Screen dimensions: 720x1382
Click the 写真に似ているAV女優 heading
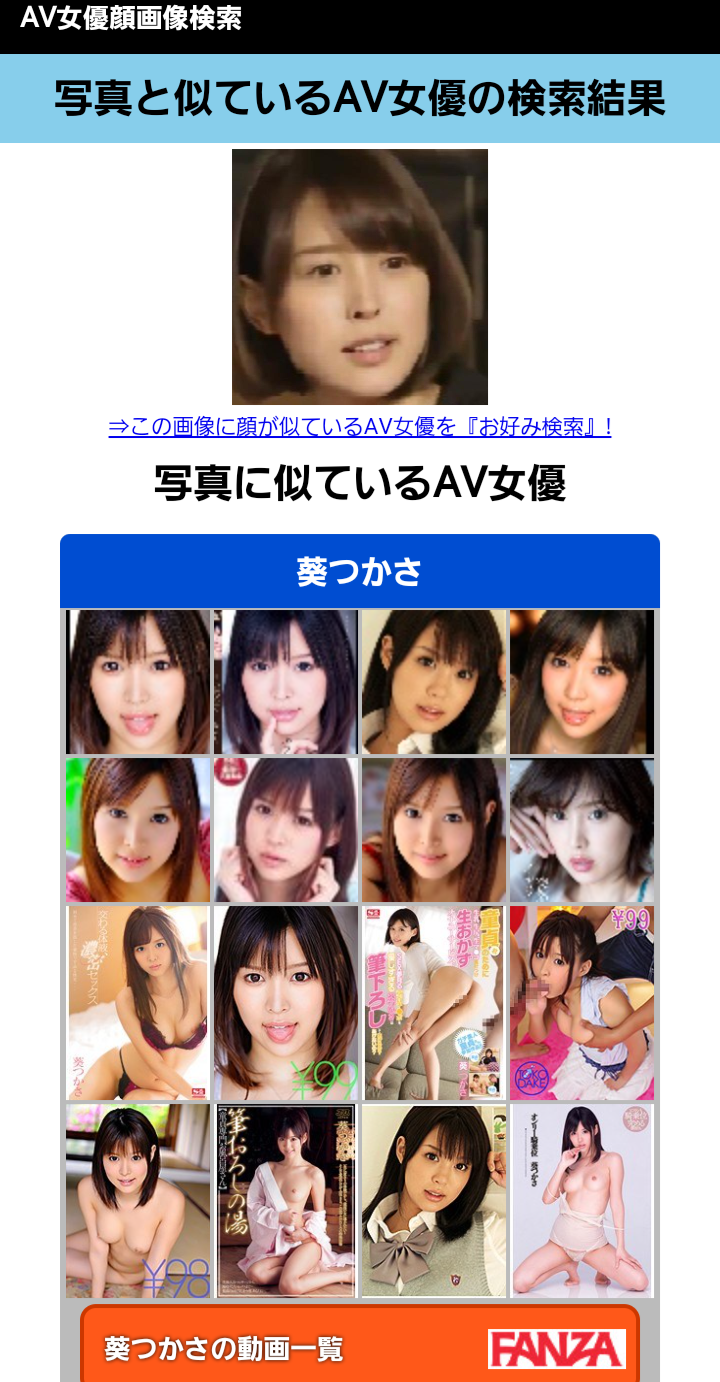point(360,483)
